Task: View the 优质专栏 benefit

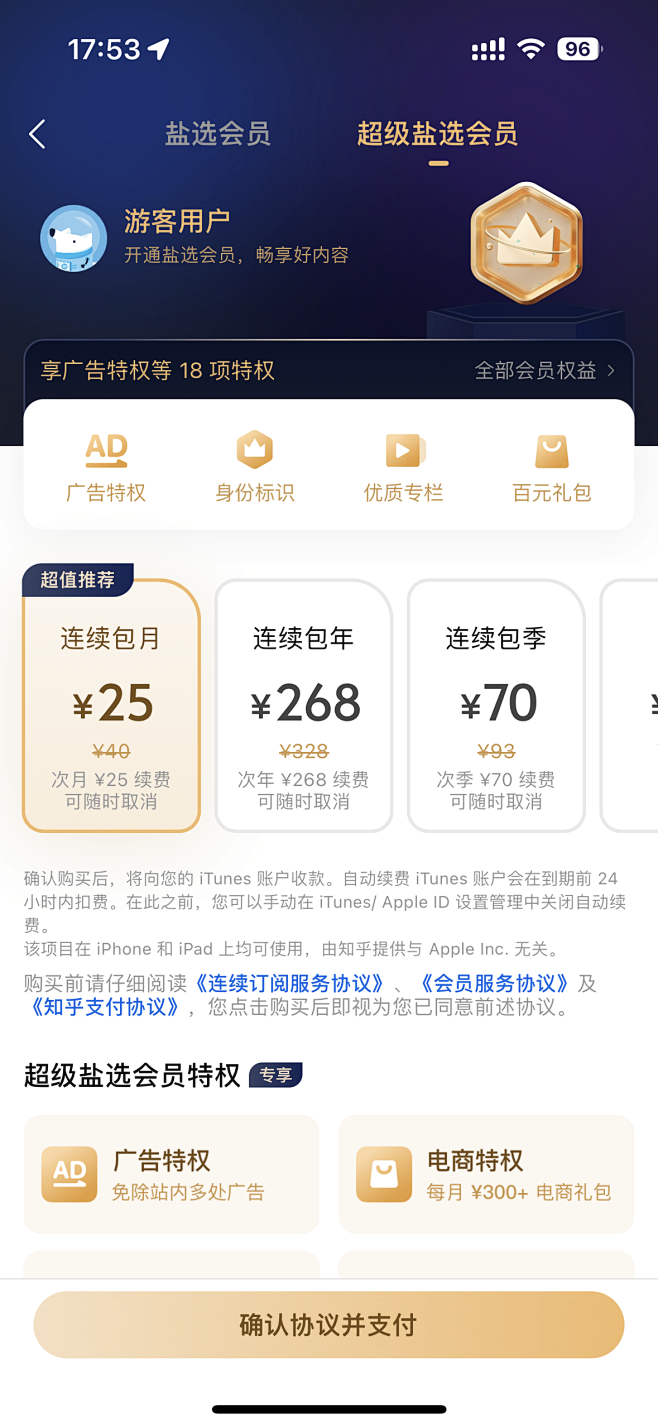Action: [404, 467]
